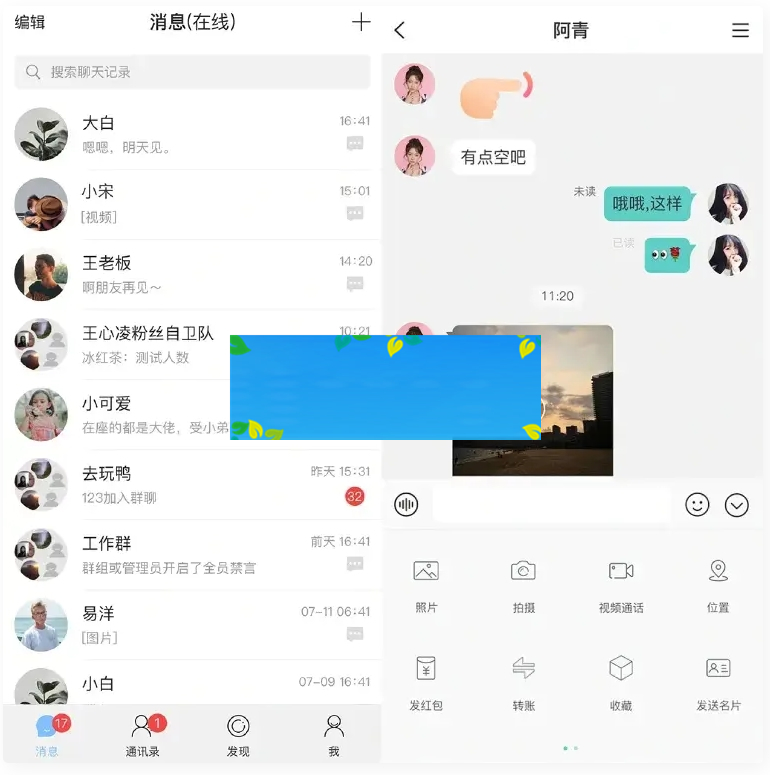
Task: Tap the 编辑 button
Action: pyautogui.click(x=30, y=22)
